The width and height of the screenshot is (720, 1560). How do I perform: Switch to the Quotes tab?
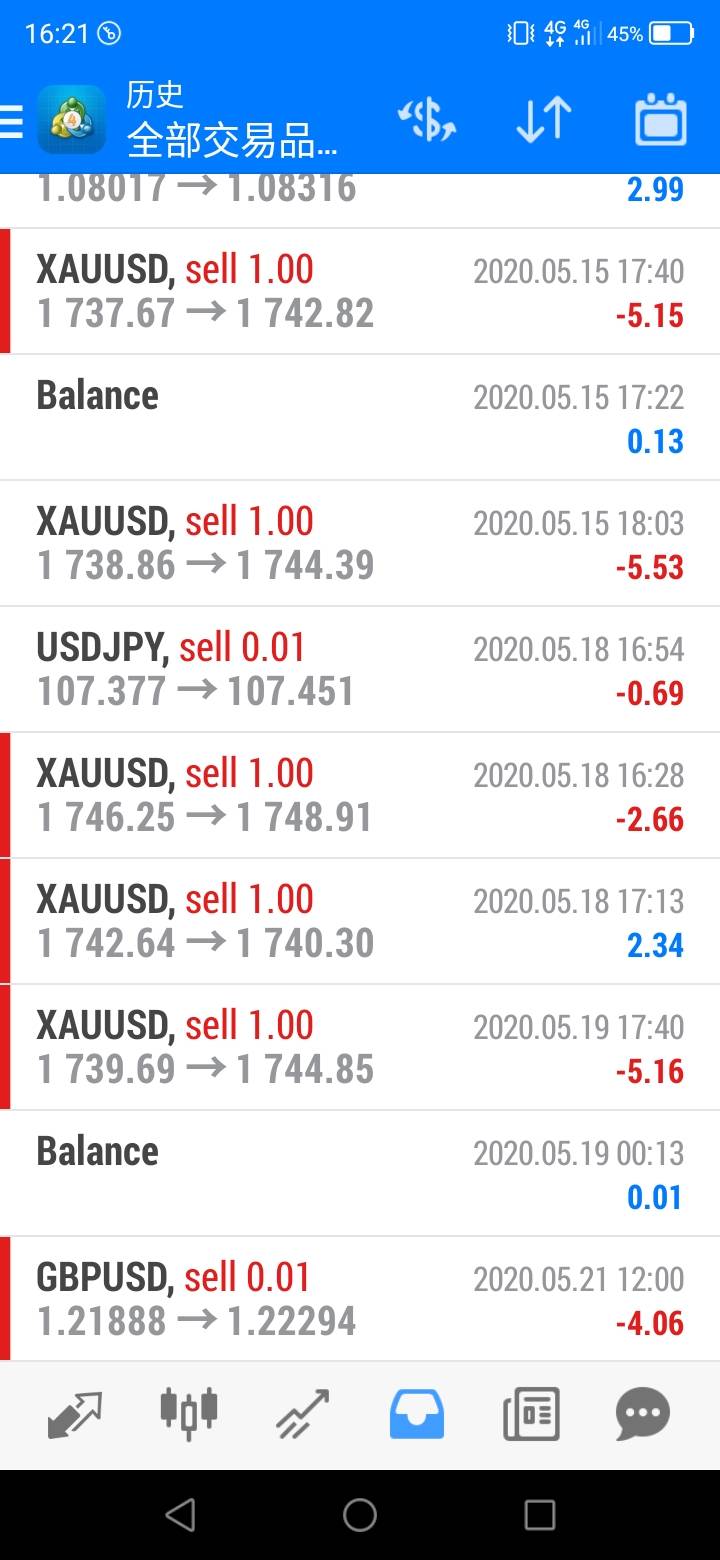(74, 1415)
